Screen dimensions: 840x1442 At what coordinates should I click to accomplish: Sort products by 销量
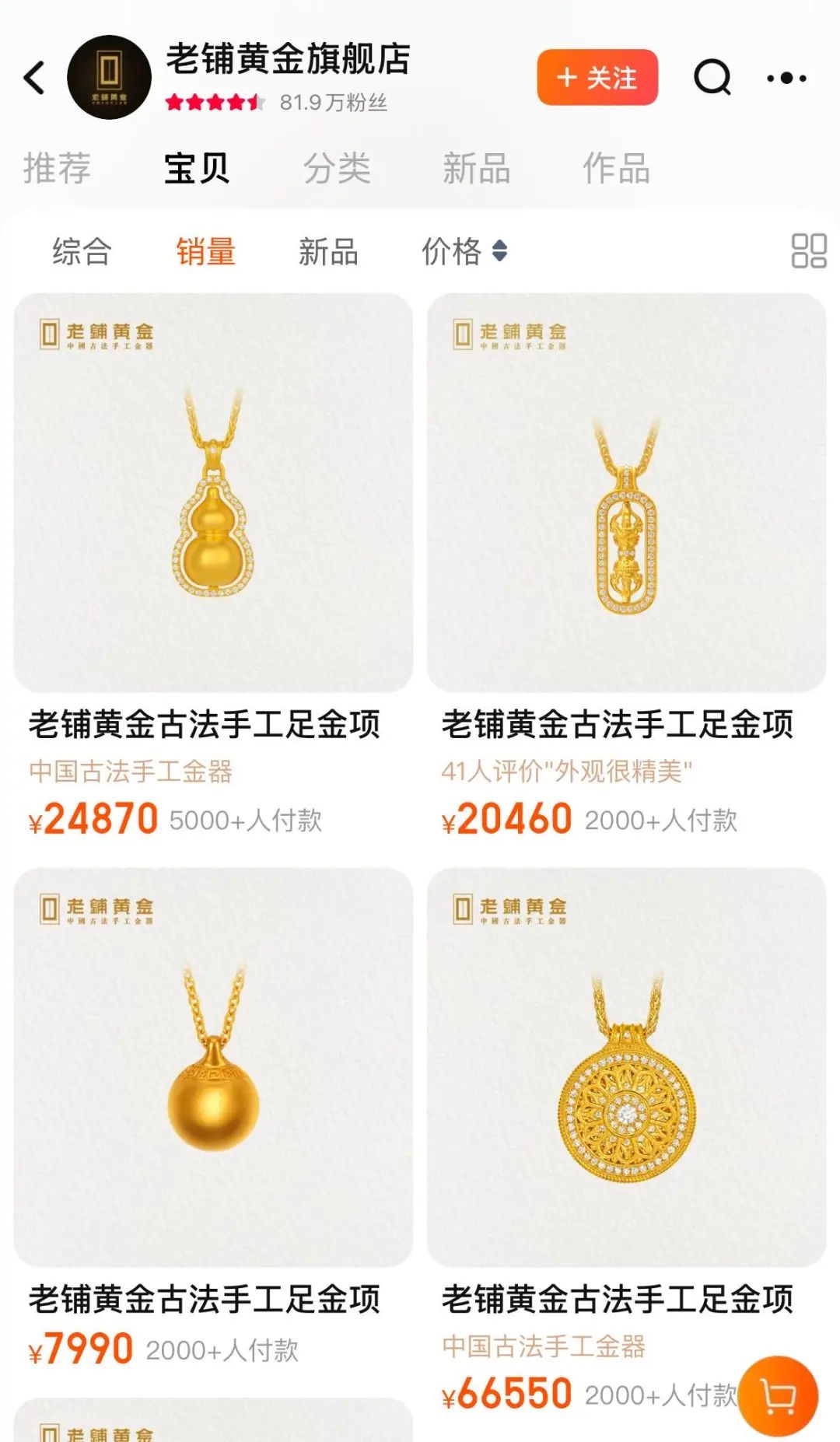[205, 251]
